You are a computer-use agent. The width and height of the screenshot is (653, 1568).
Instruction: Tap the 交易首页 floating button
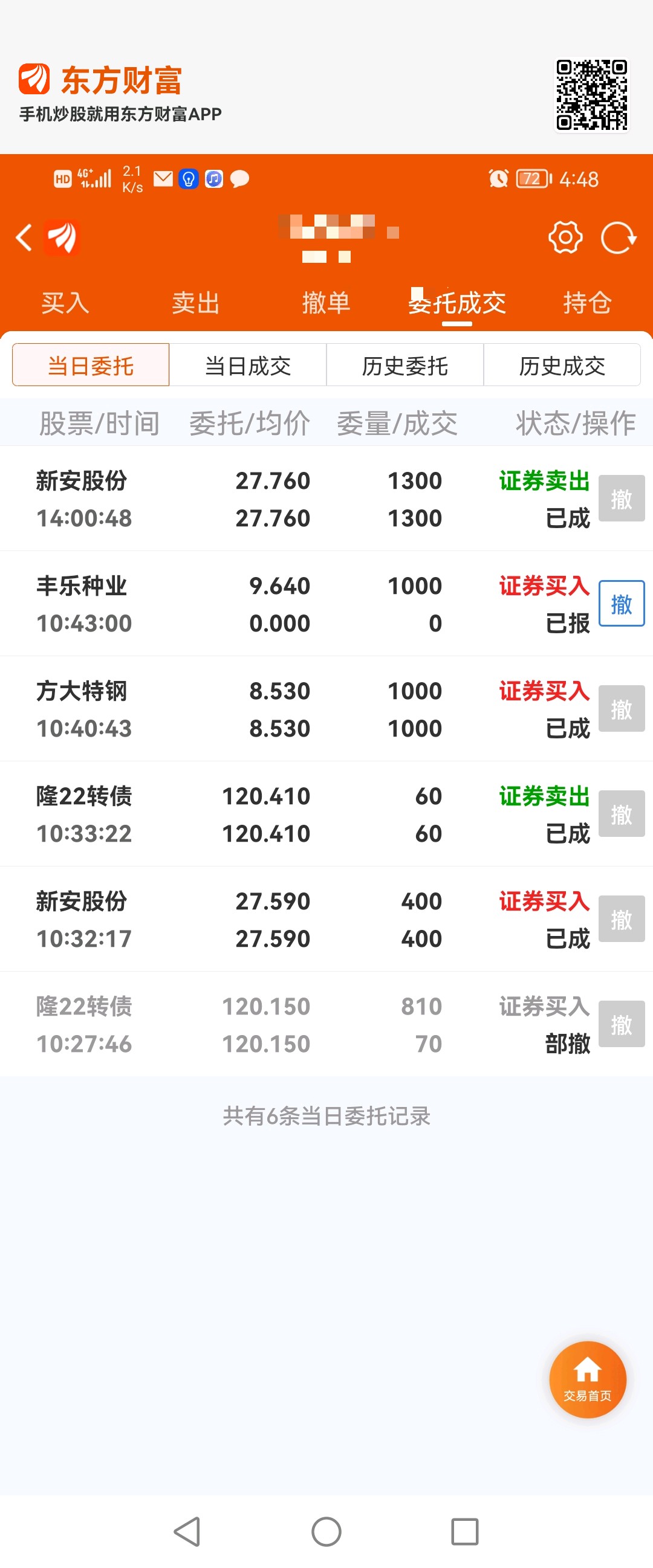coord(587,1381)
